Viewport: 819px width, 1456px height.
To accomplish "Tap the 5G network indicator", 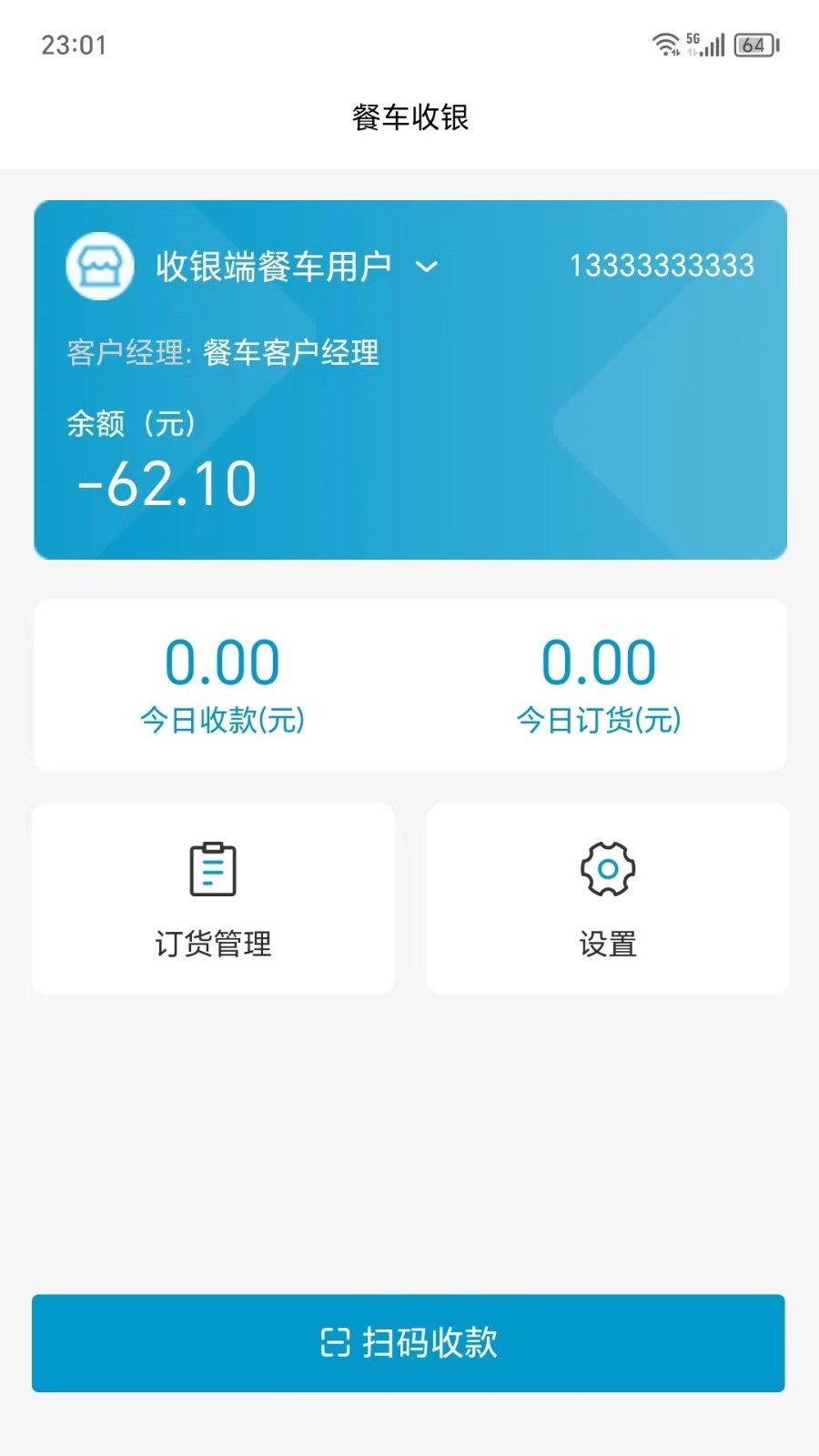I will tap(692, 38).
